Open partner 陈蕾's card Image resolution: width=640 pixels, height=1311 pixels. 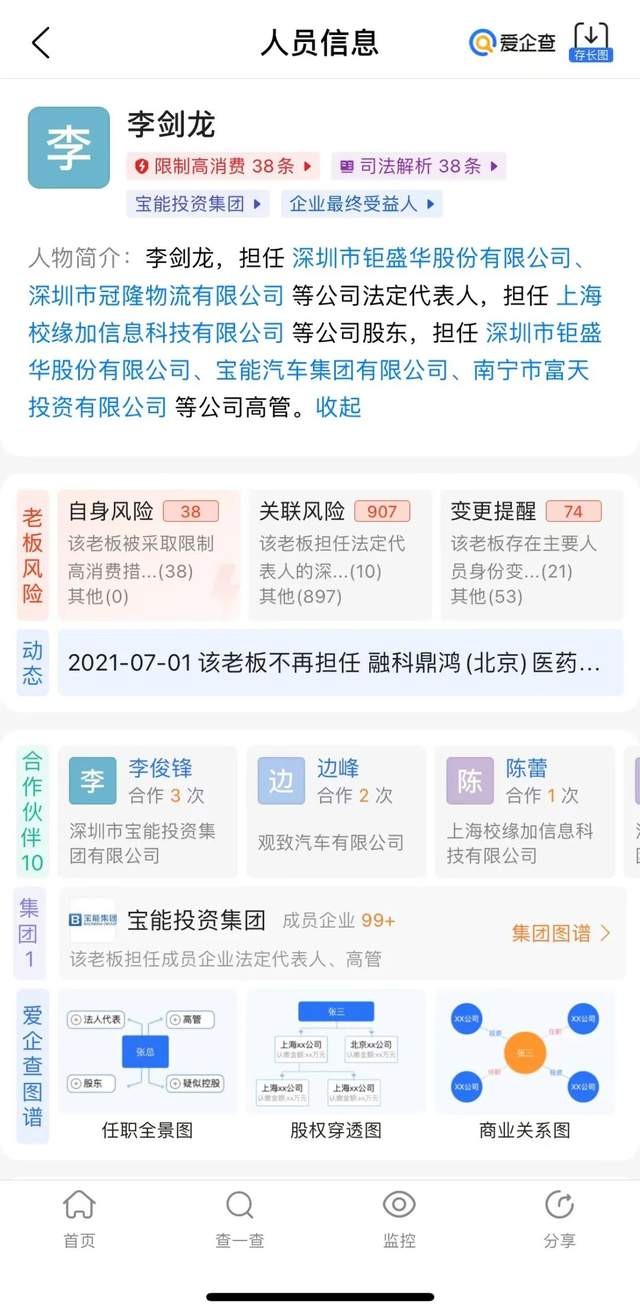click(x=526, y=811)
